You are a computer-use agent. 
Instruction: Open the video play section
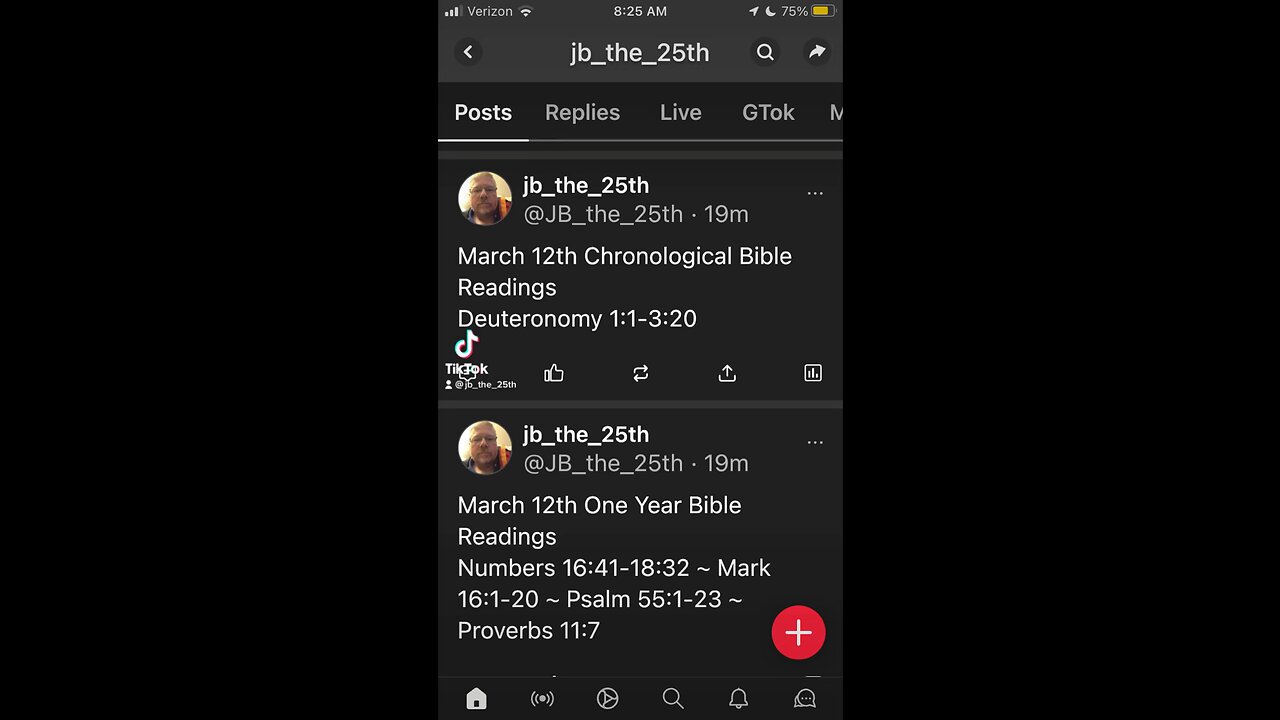(607, 699)
